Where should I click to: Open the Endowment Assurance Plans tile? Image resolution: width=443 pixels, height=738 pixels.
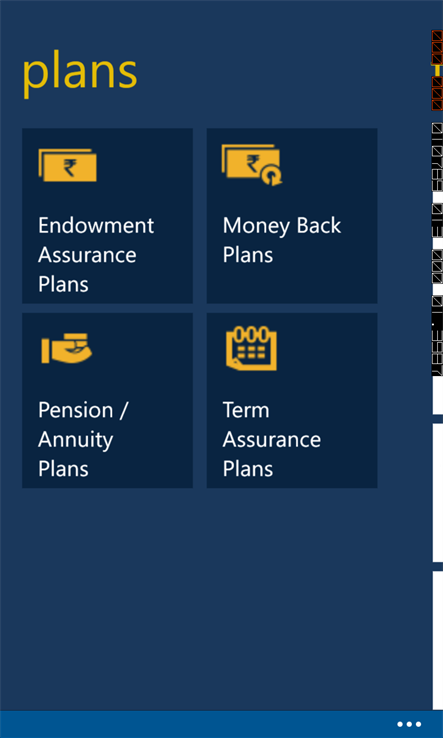point(107,216)
